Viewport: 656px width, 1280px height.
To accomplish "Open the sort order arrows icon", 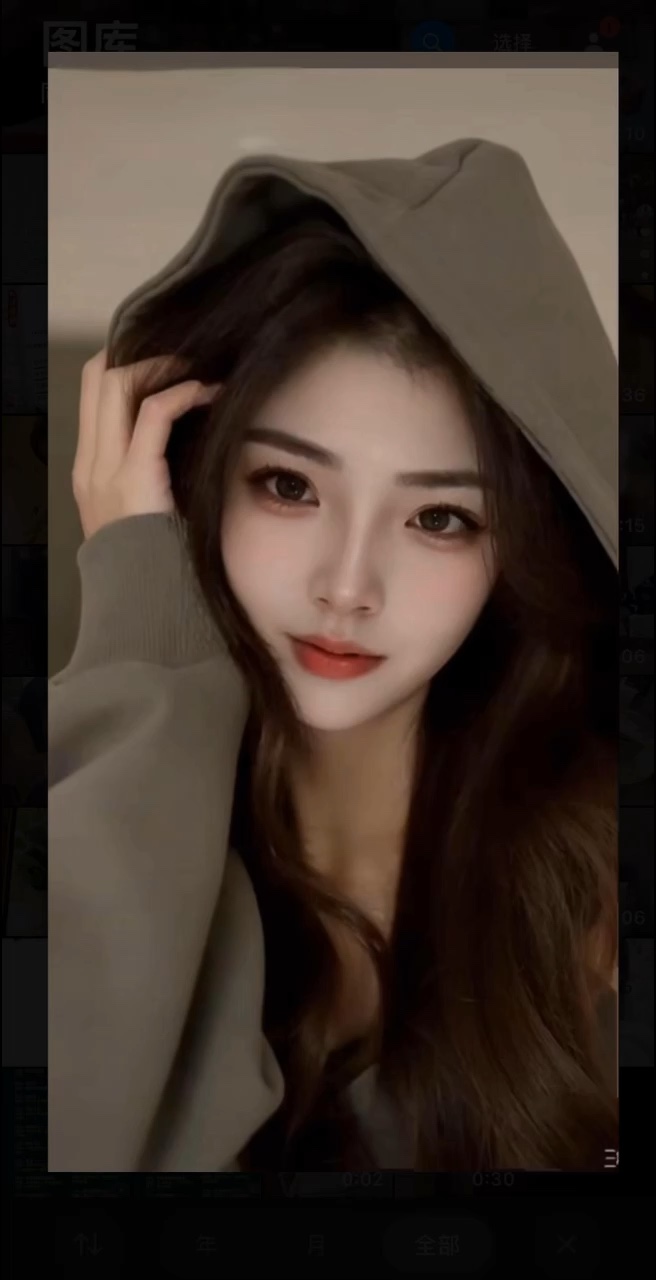I will (x=90, y=1243).
